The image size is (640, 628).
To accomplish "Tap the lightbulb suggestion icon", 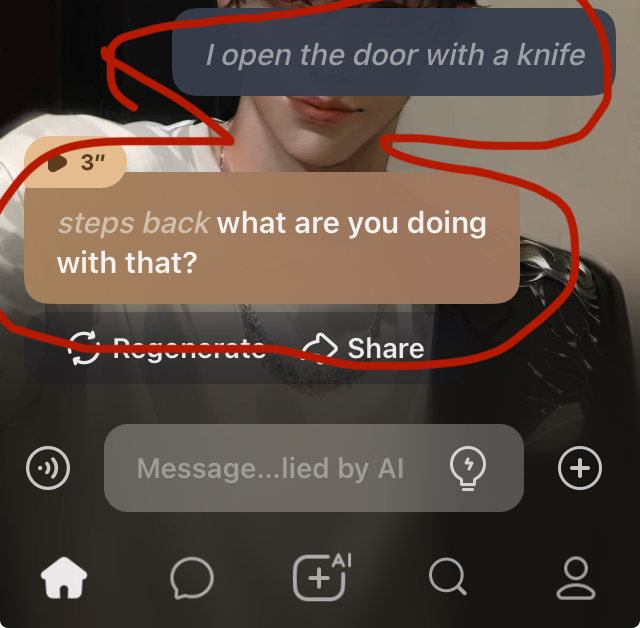I will [x=468, y=467].
